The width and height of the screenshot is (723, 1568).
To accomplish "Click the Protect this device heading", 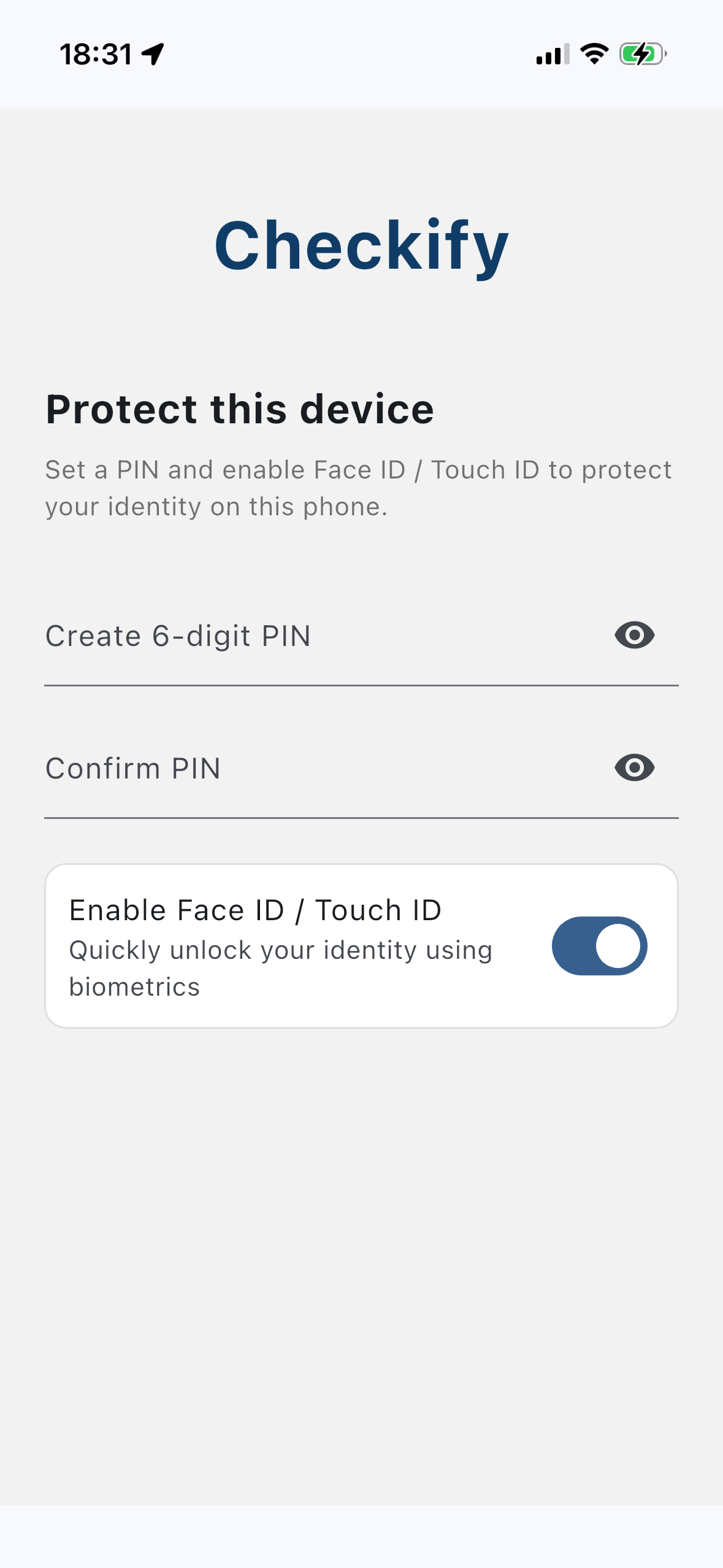I will pyautogui.click(x=240, y=409).
